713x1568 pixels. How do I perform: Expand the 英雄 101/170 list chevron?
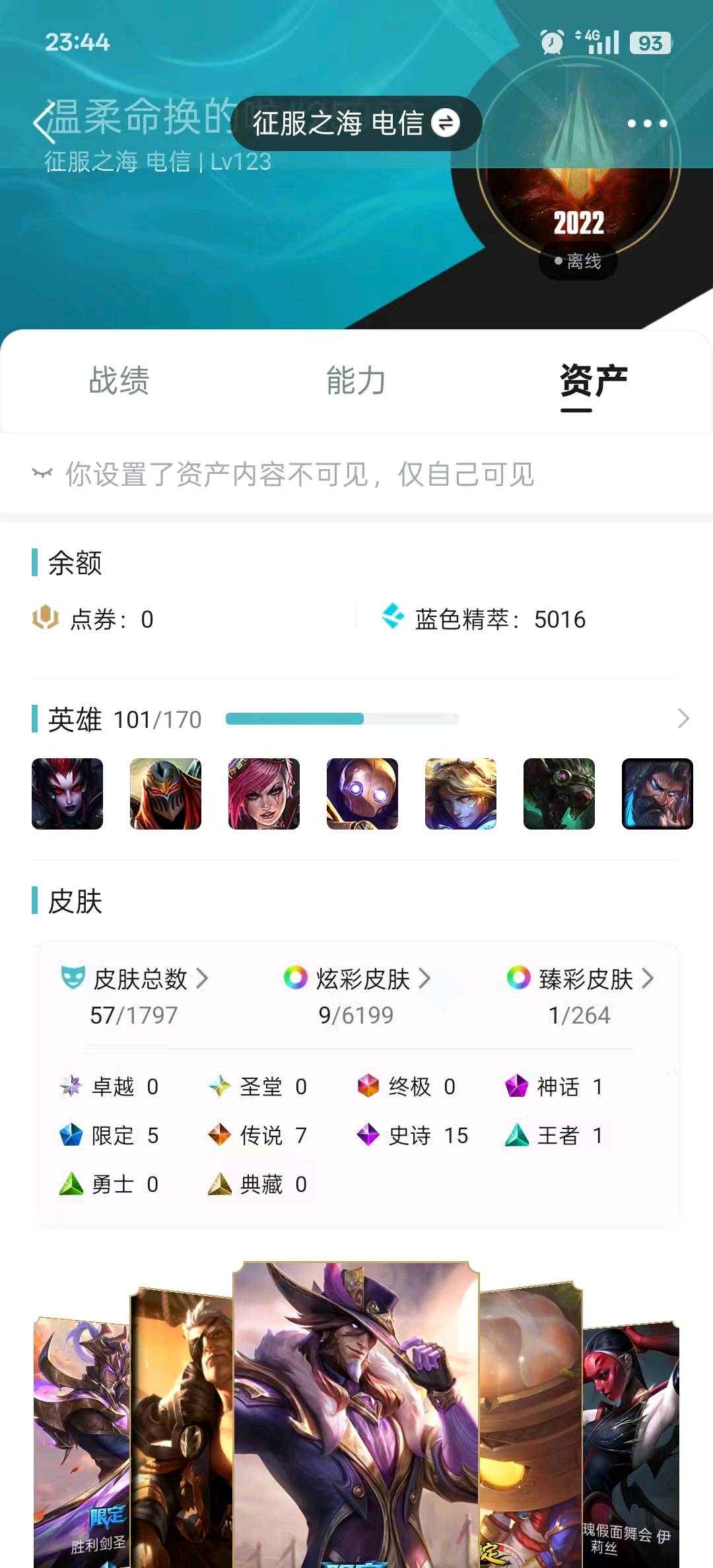pos(683,719)
